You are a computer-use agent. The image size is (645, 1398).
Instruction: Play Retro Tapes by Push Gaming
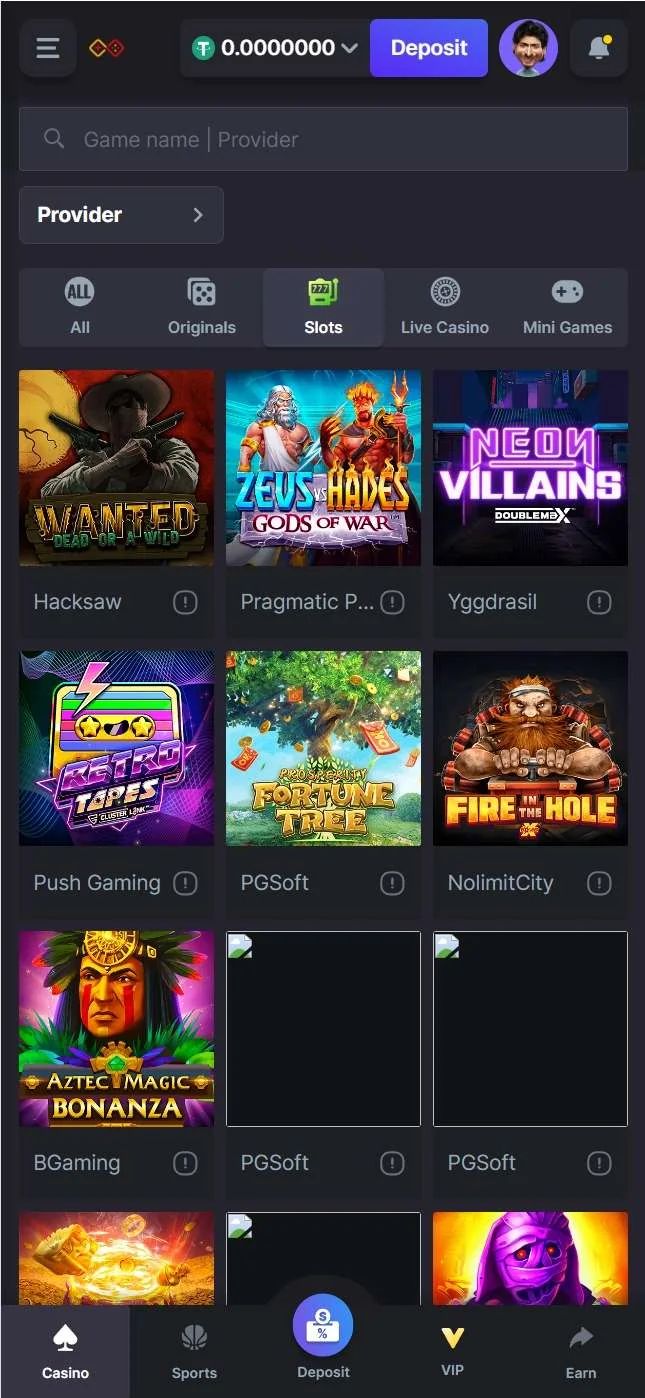[116, 748]
